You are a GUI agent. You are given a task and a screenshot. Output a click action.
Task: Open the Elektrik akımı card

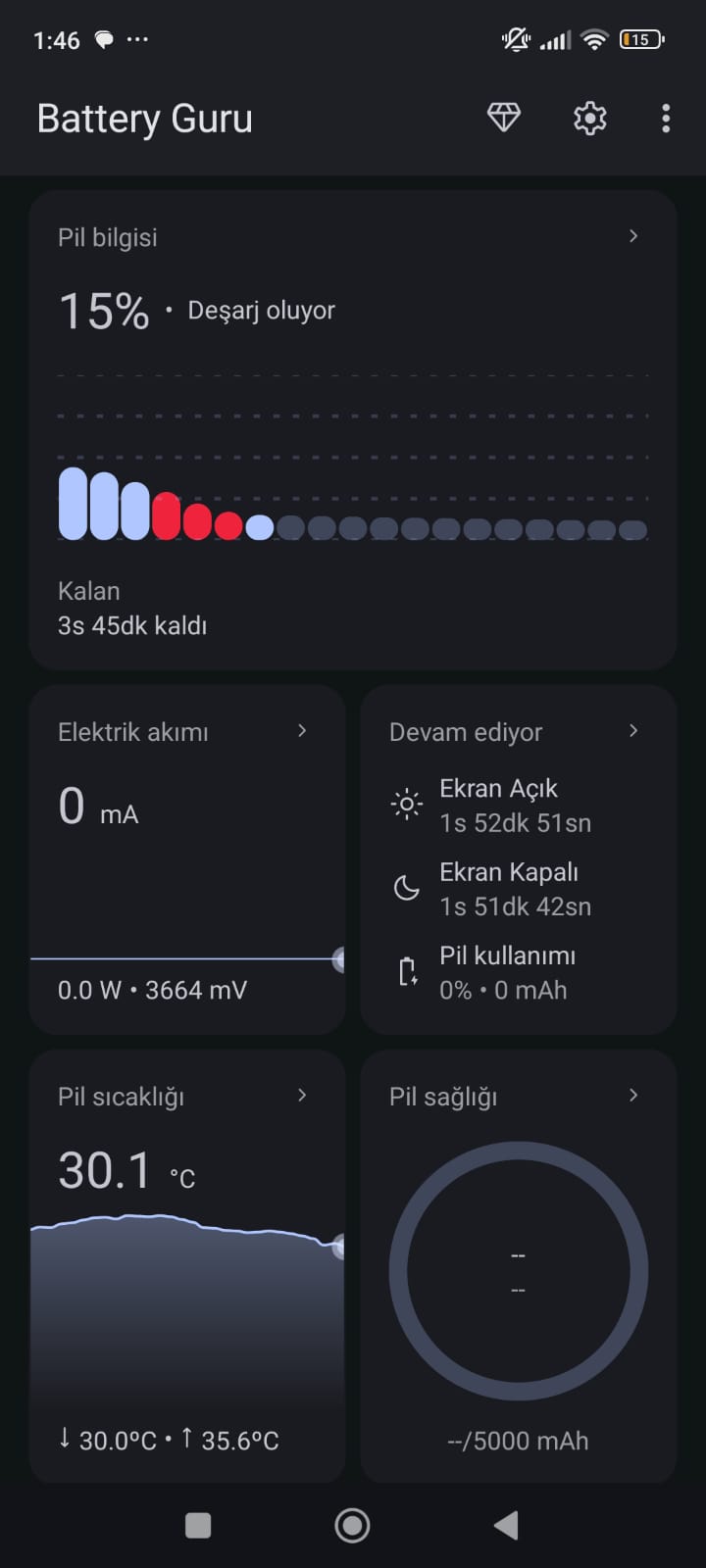coord(187,859)
